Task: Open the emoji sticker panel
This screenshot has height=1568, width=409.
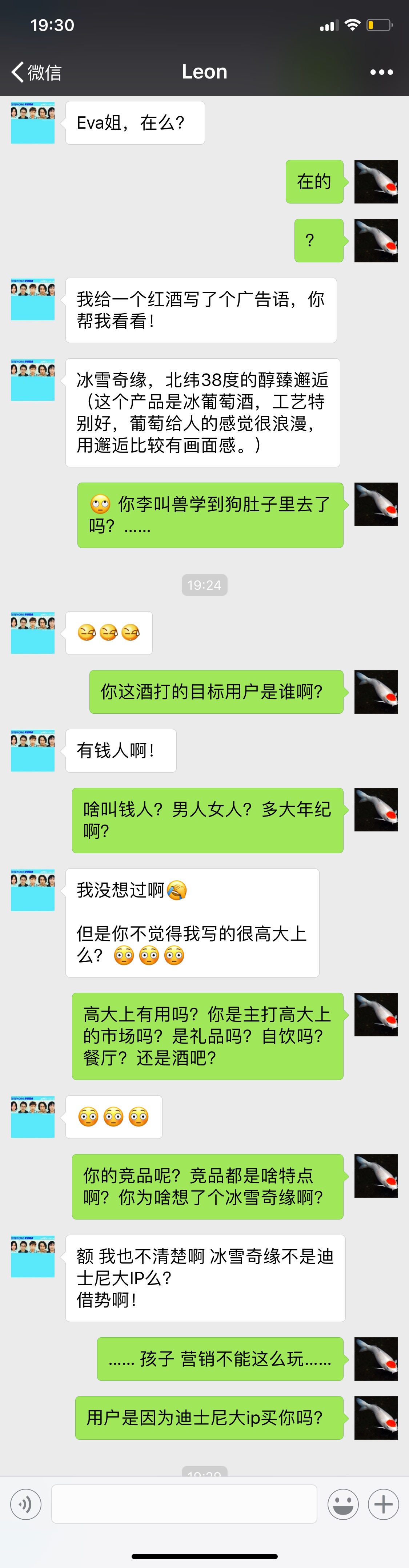Action: click(x=343, y=1505)
